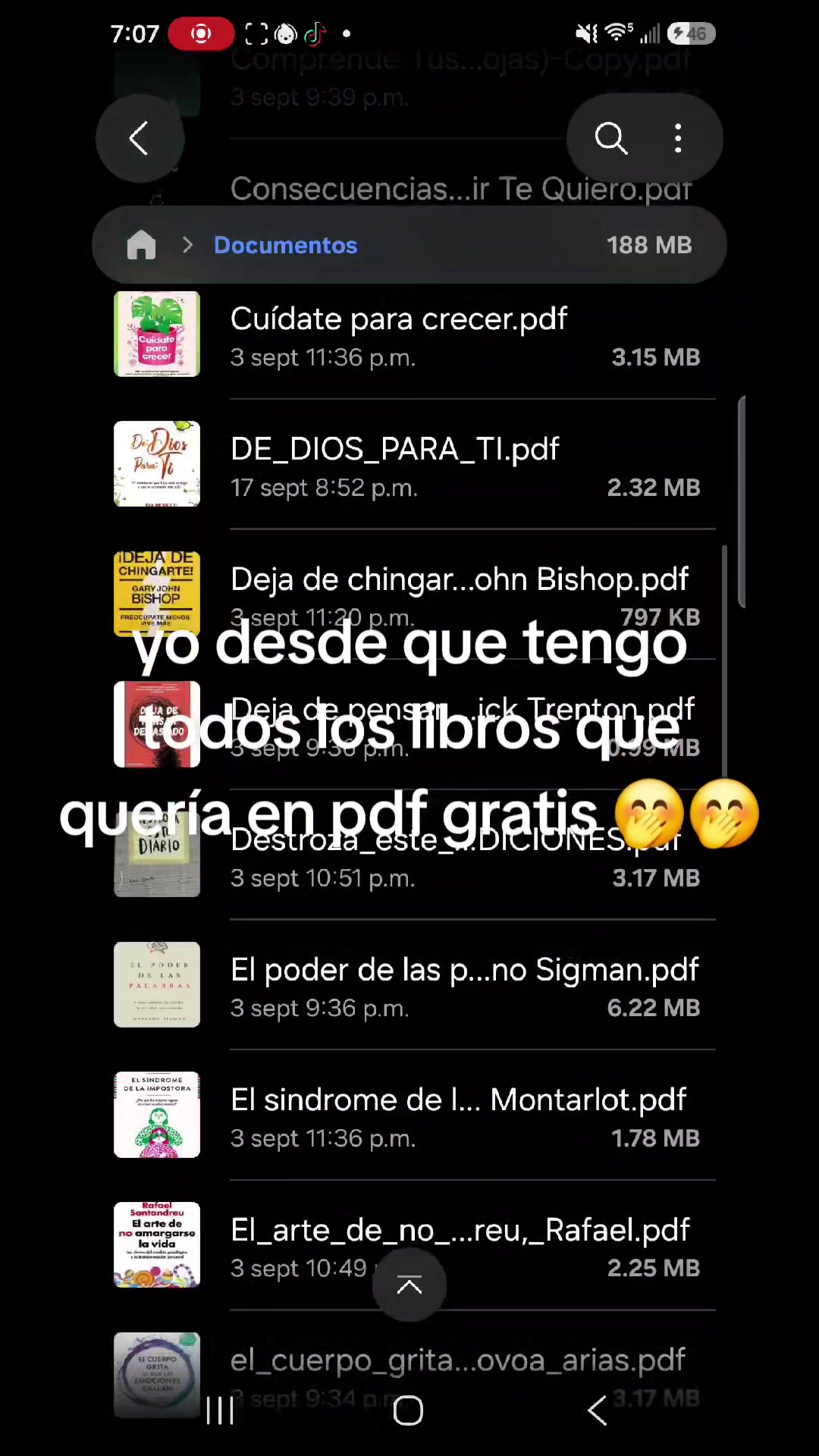
Task: Open the Deja de chingar Bishop pdf
Action: (409, 595)
